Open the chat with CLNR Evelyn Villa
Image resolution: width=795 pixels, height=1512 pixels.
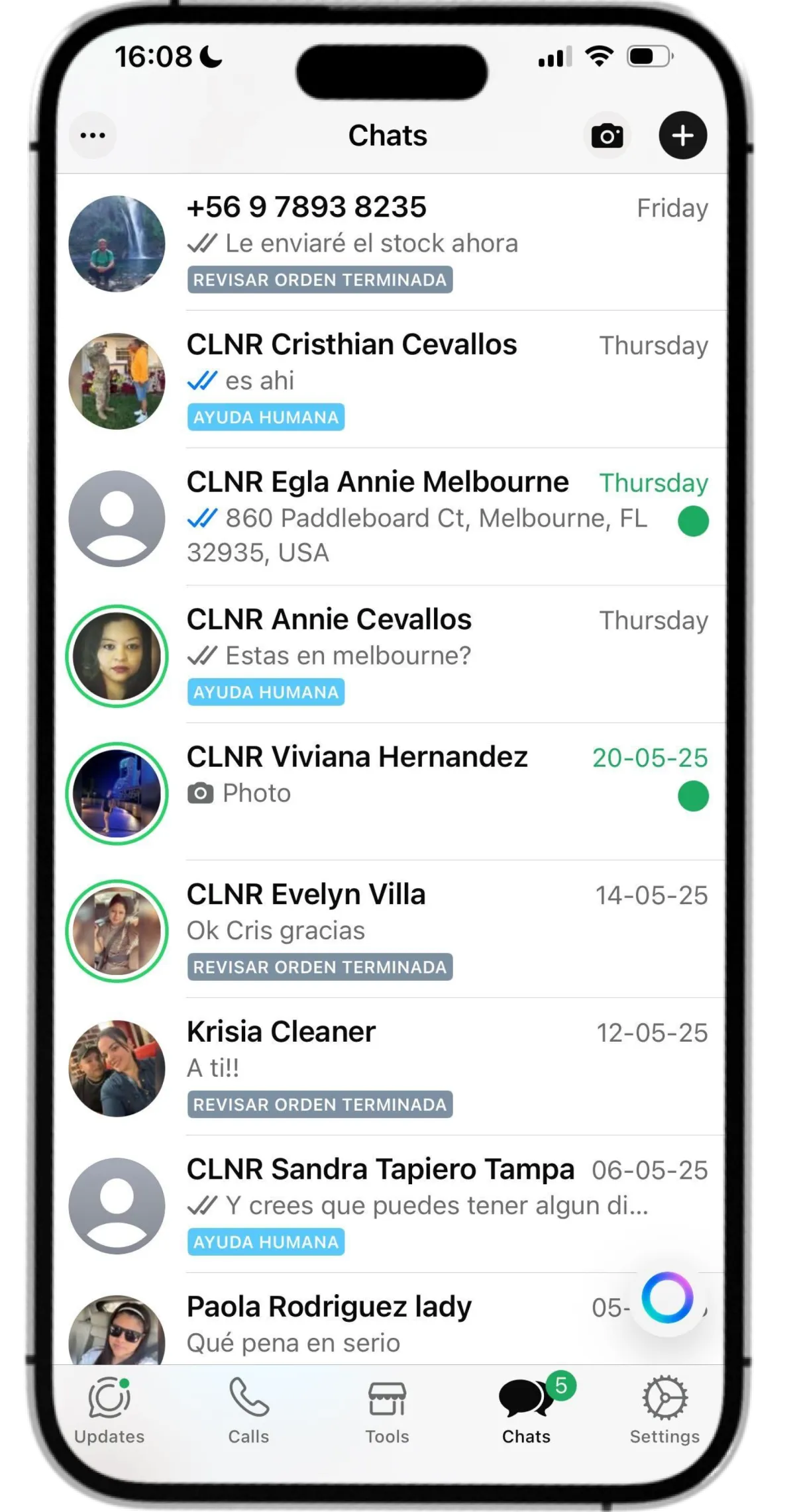[391, 930]
